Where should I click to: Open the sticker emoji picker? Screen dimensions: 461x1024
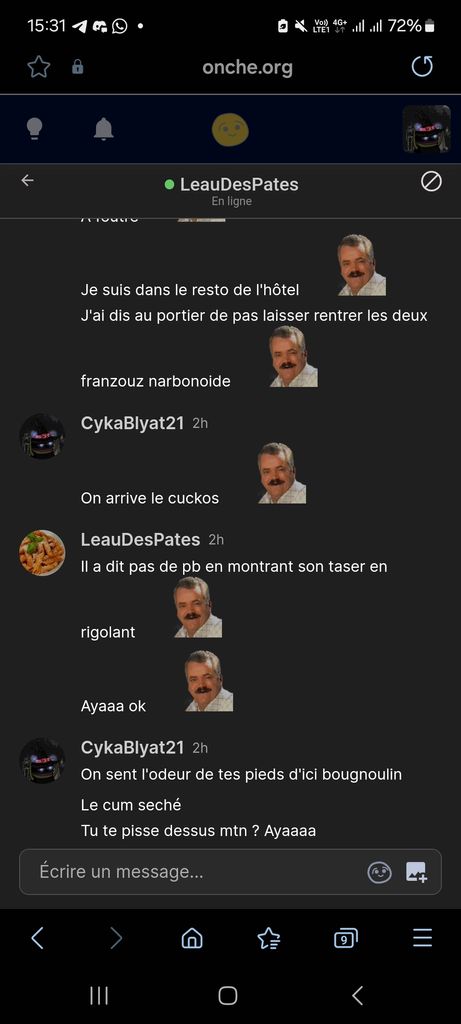[379, 872]
